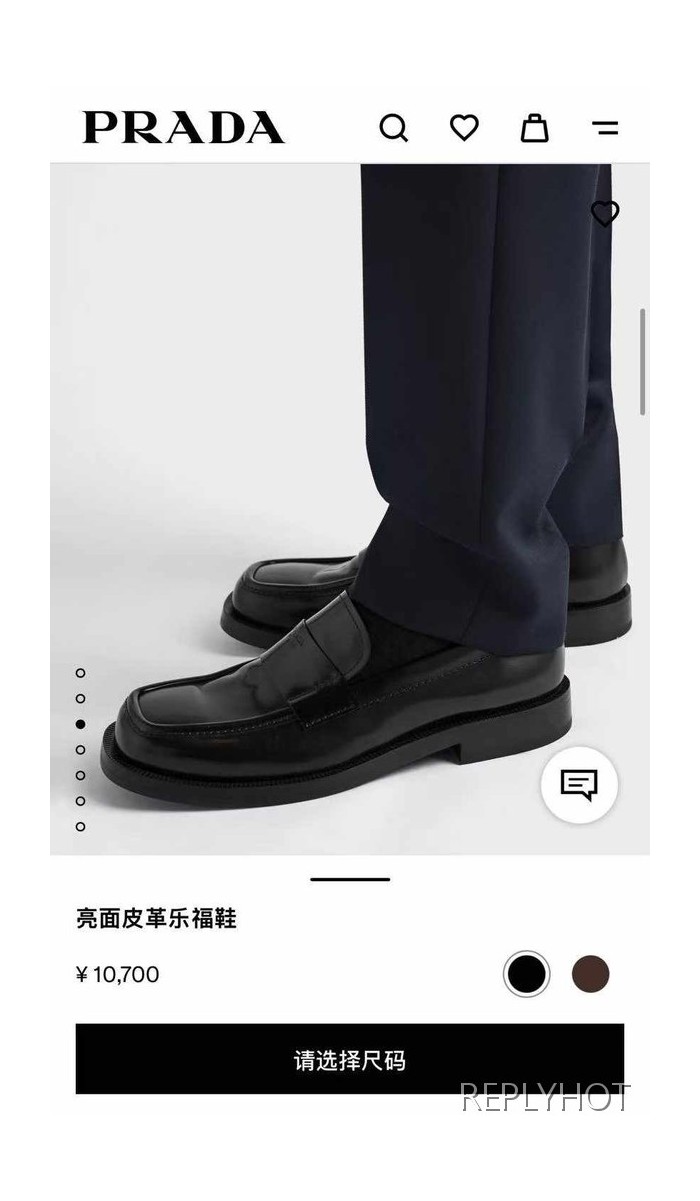Add this loafer to wishlist
Image resolution: width=700 pixels, height=1201 pixels.
605,213
